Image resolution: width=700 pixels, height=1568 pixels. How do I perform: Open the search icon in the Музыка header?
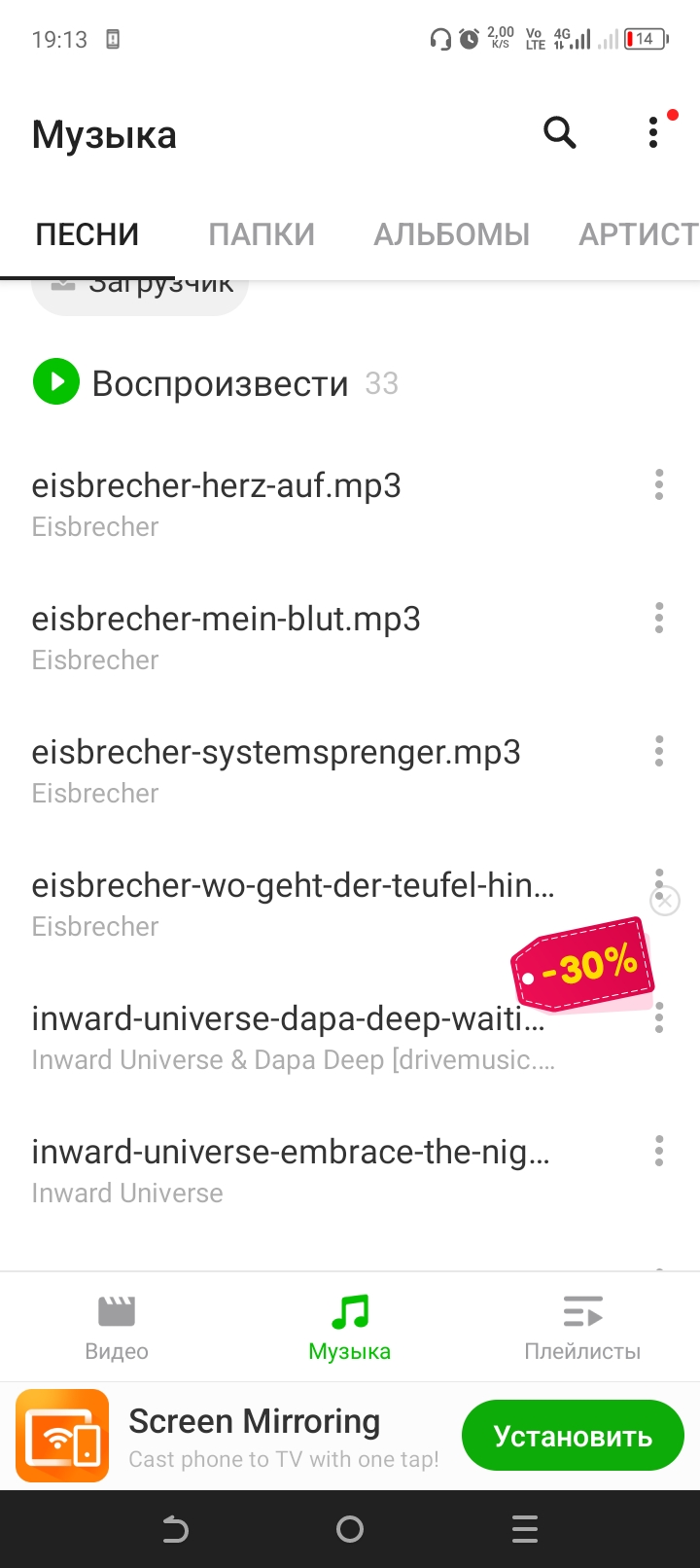(559, 132)
